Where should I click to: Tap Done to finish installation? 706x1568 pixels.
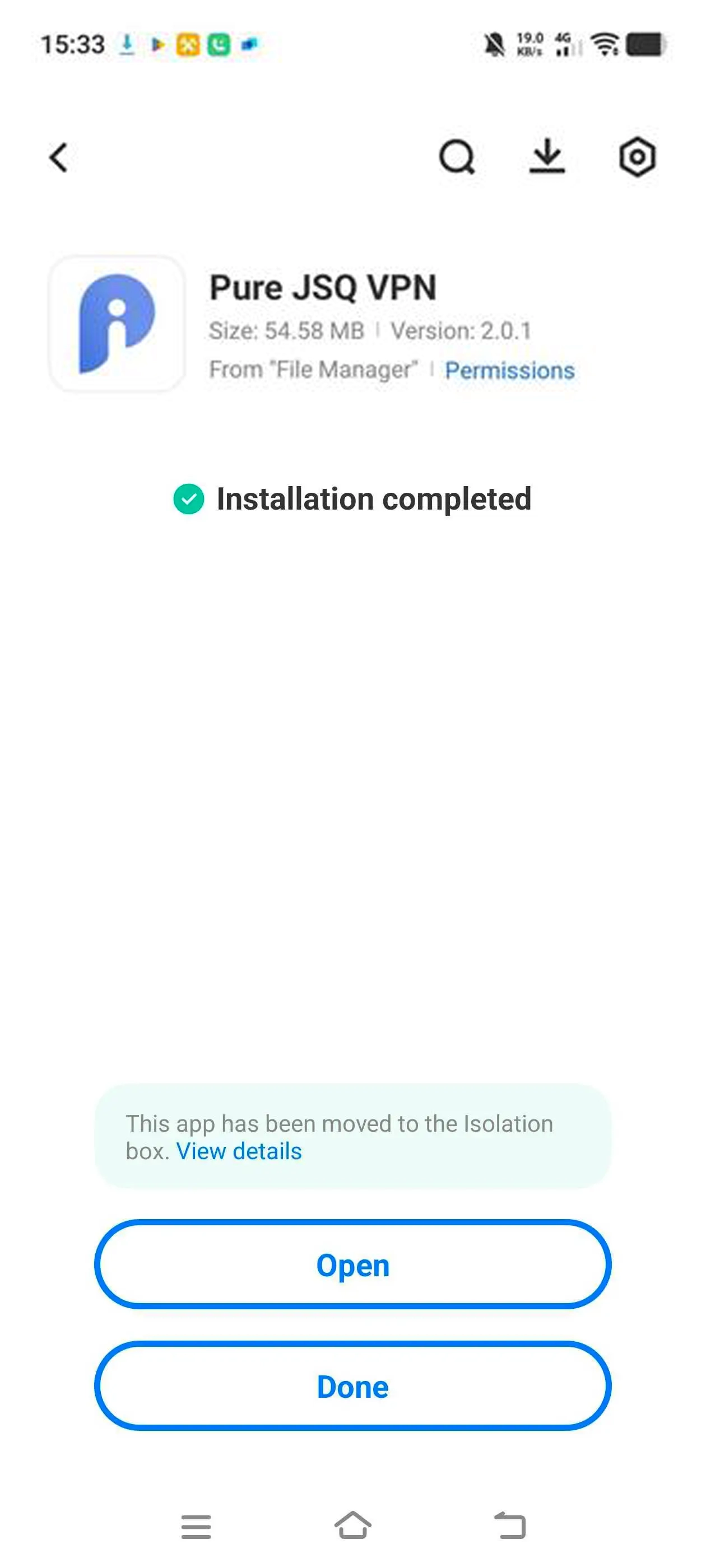click(352, 1387)
